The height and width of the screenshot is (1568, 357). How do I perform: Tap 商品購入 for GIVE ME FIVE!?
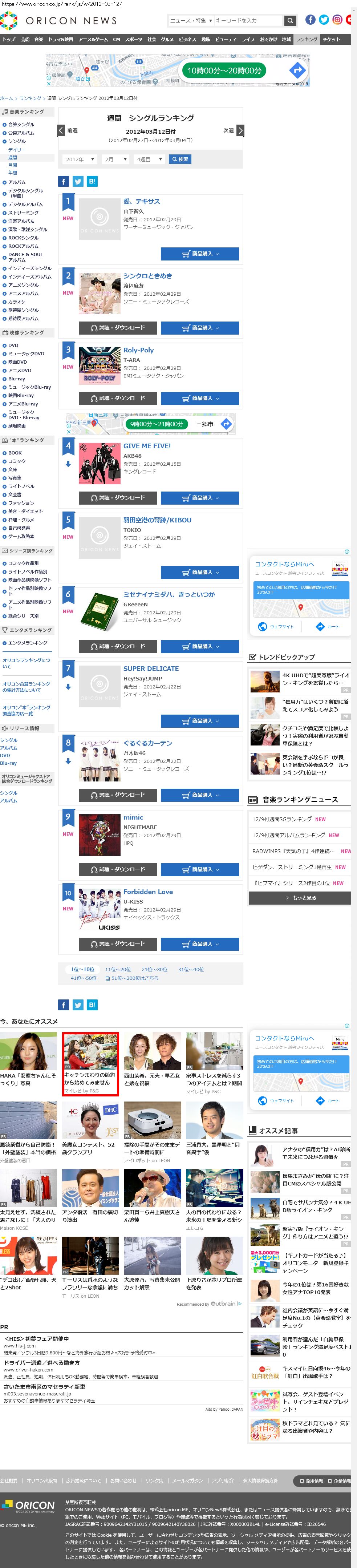click(x=199, y=498)
